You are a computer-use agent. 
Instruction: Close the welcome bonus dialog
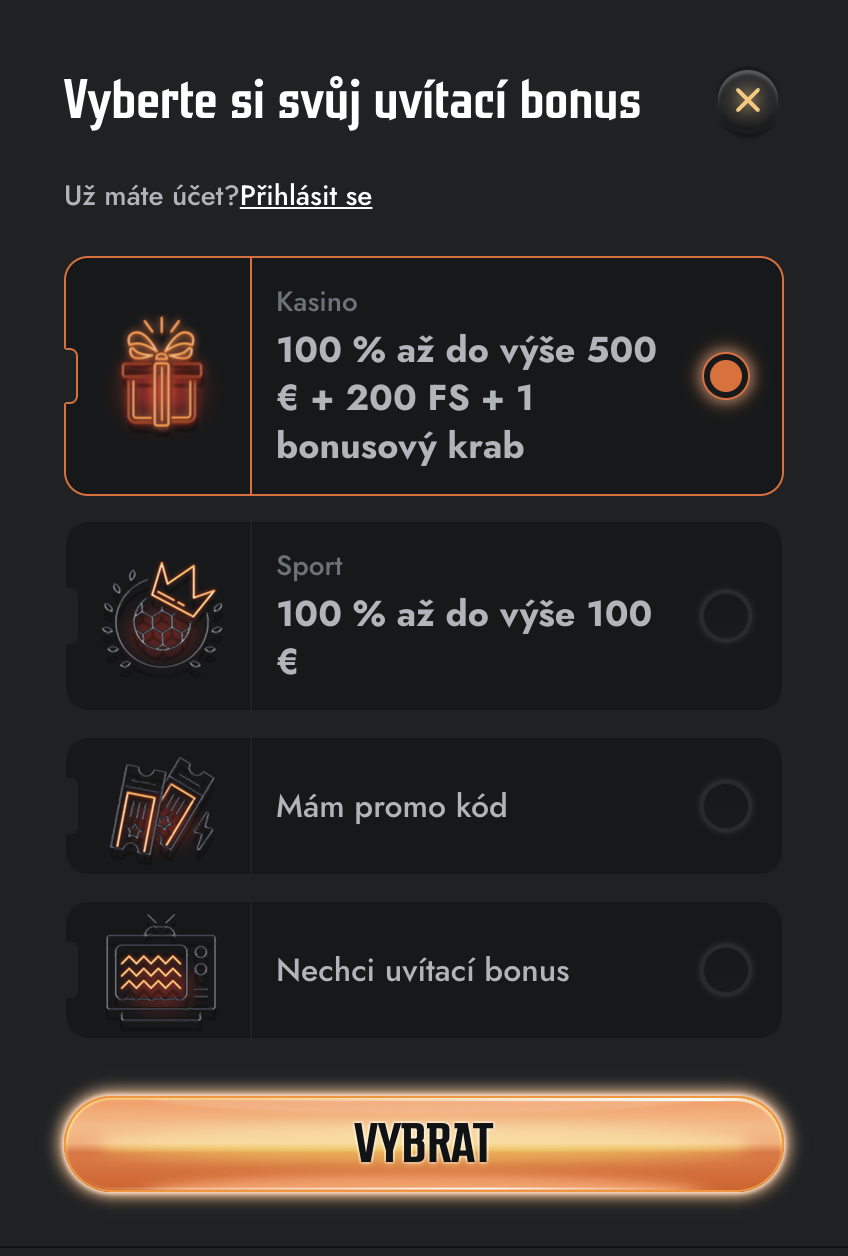747,100
